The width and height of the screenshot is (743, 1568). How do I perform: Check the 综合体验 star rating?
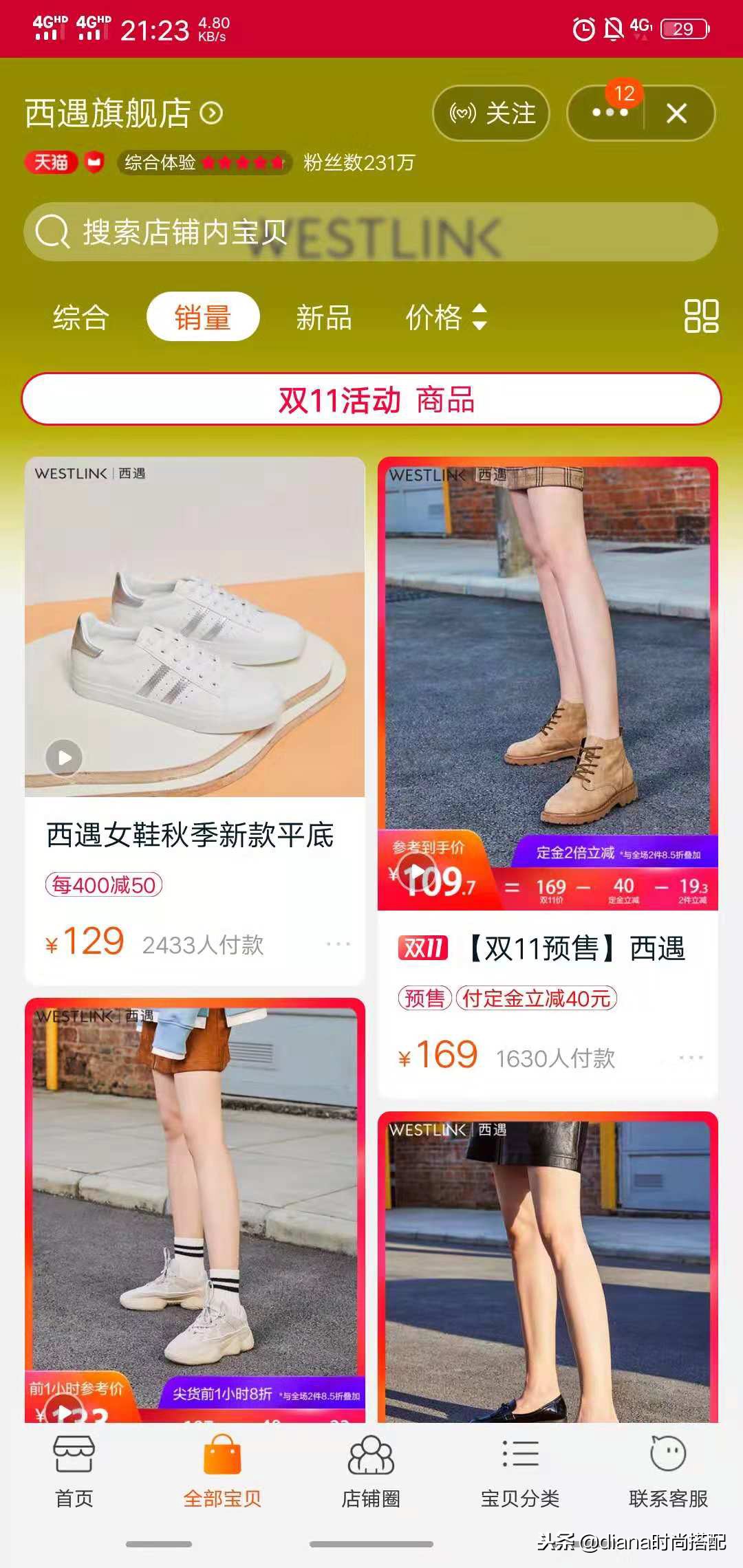click(203, 163)
